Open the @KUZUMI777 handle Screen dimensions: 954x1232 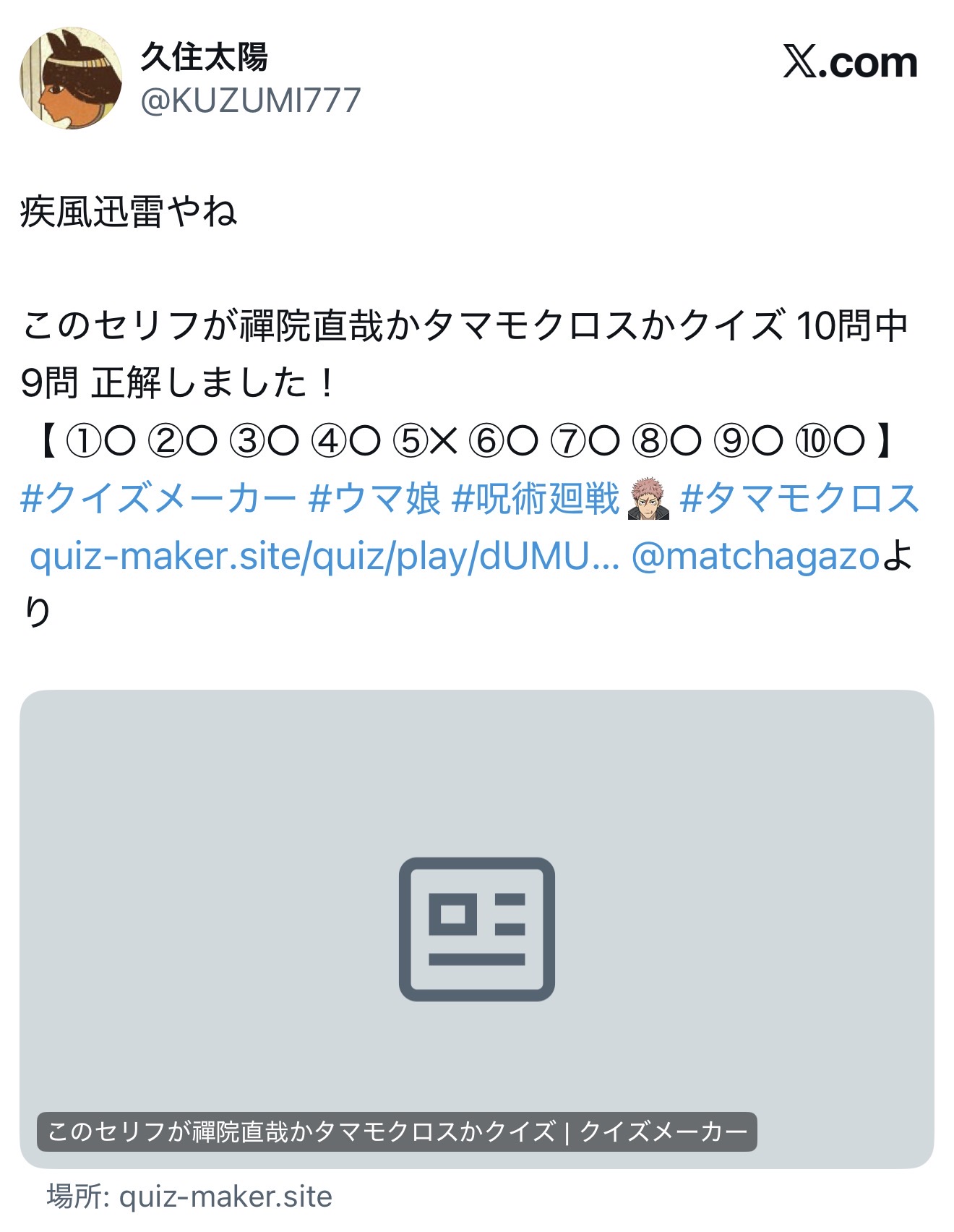pos(250,101)
